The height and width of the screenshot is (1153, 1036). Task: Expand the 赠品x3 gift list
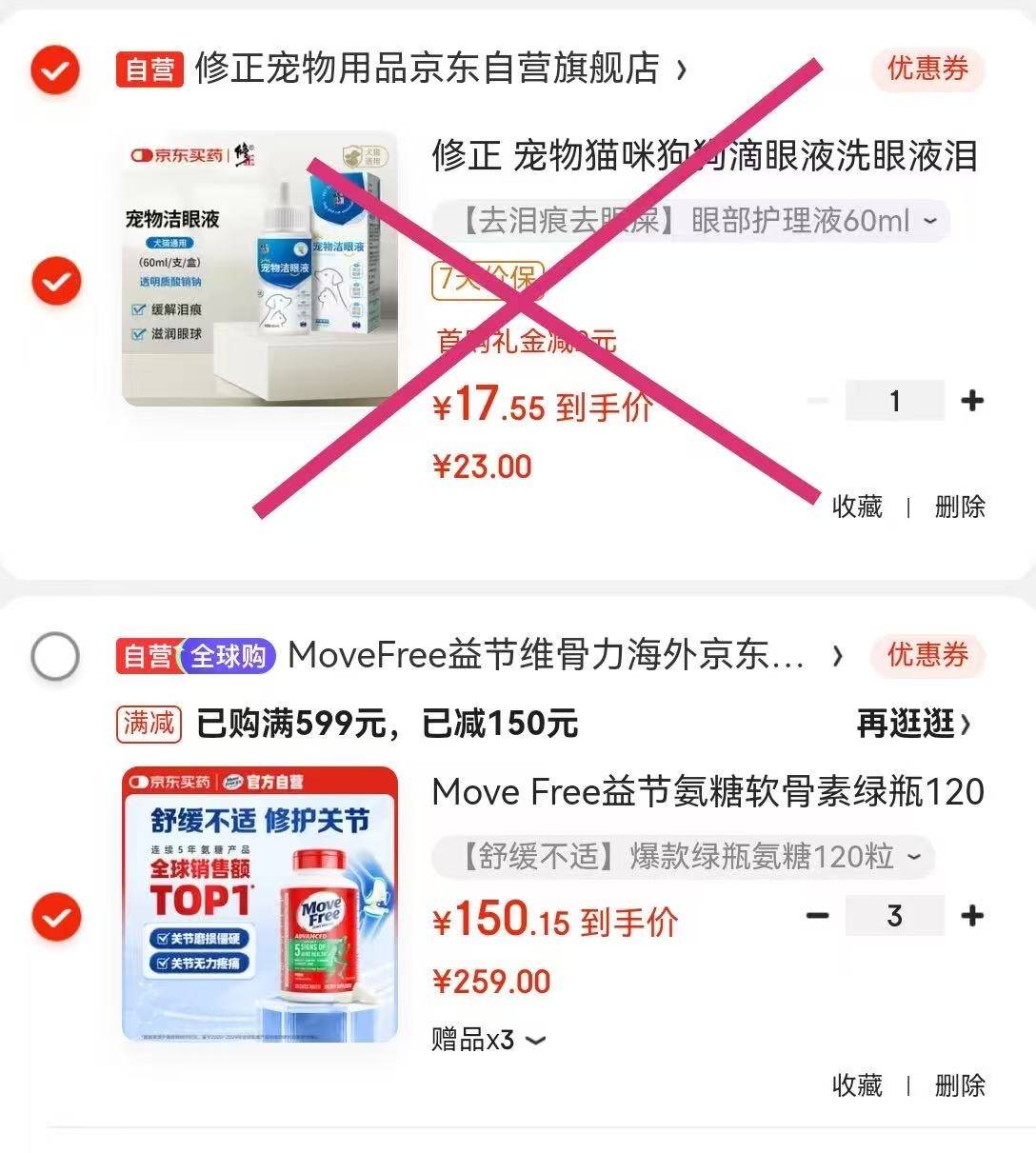click(x=489, y=1040)
